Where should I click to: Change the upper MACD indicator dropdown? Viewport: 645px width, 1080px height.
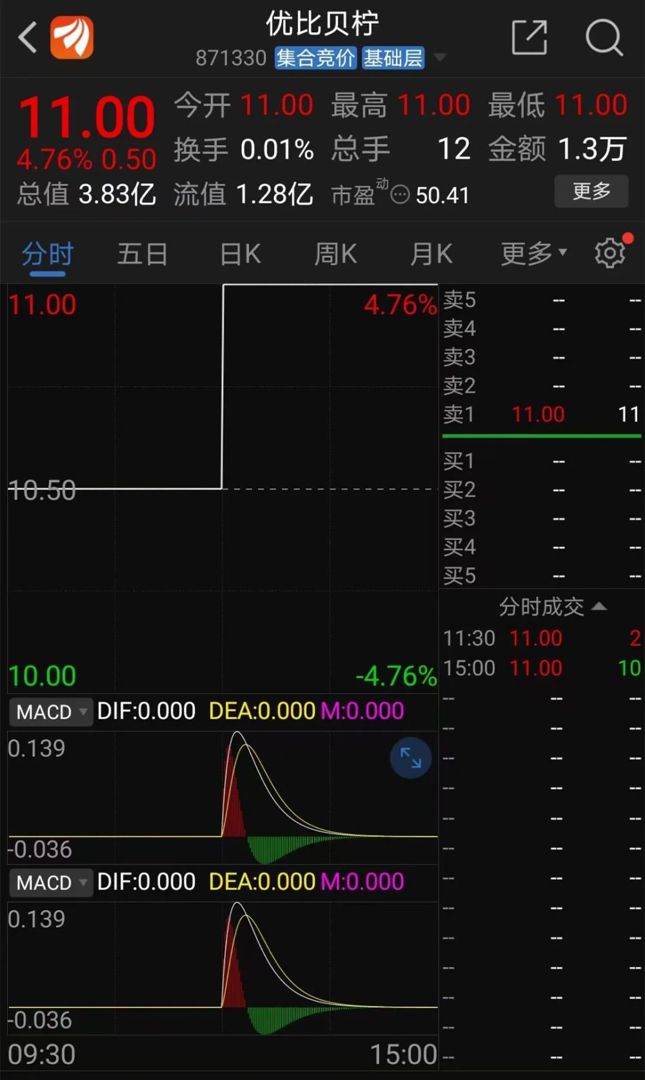(x=51, y=712)
